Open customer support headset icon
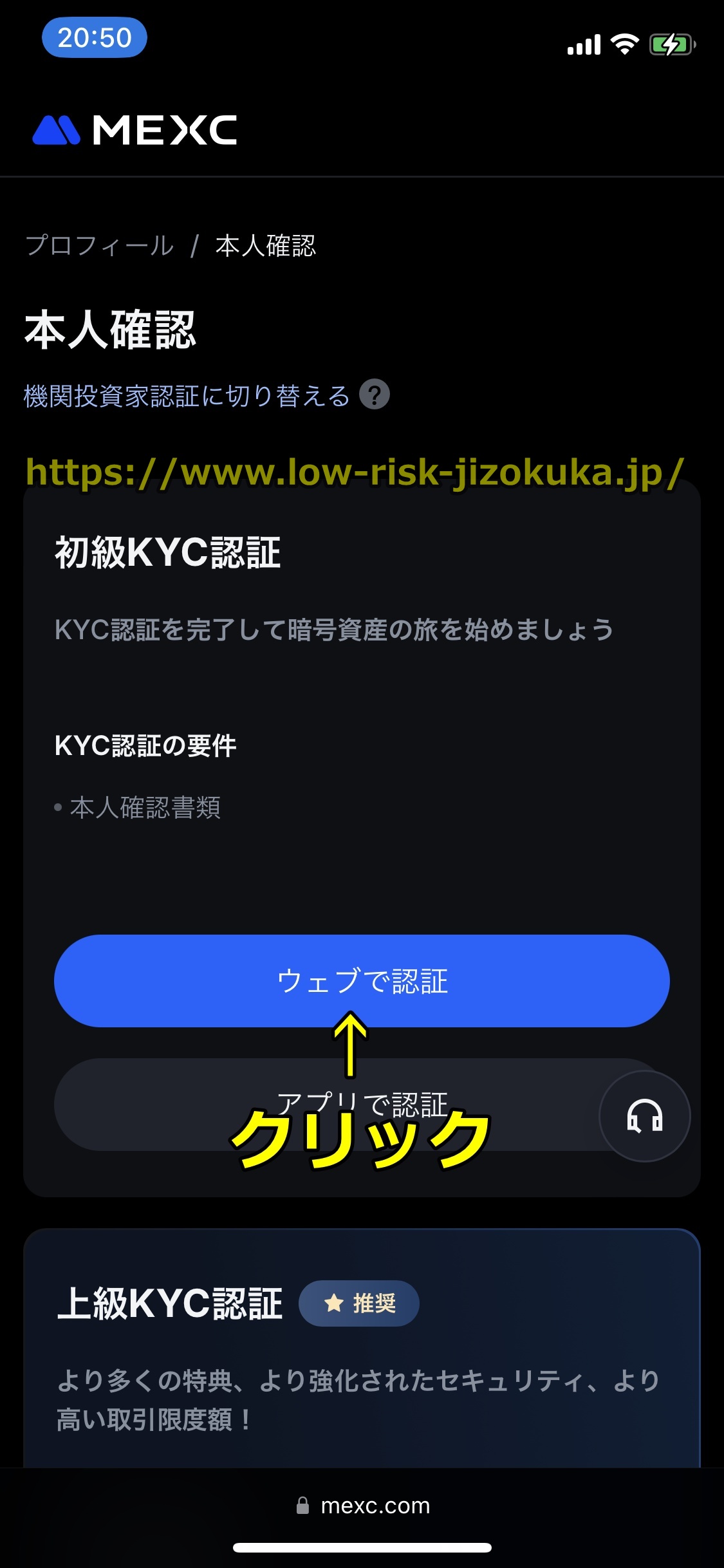Viewport: 724px width, 1568px height. point(644,1116)
